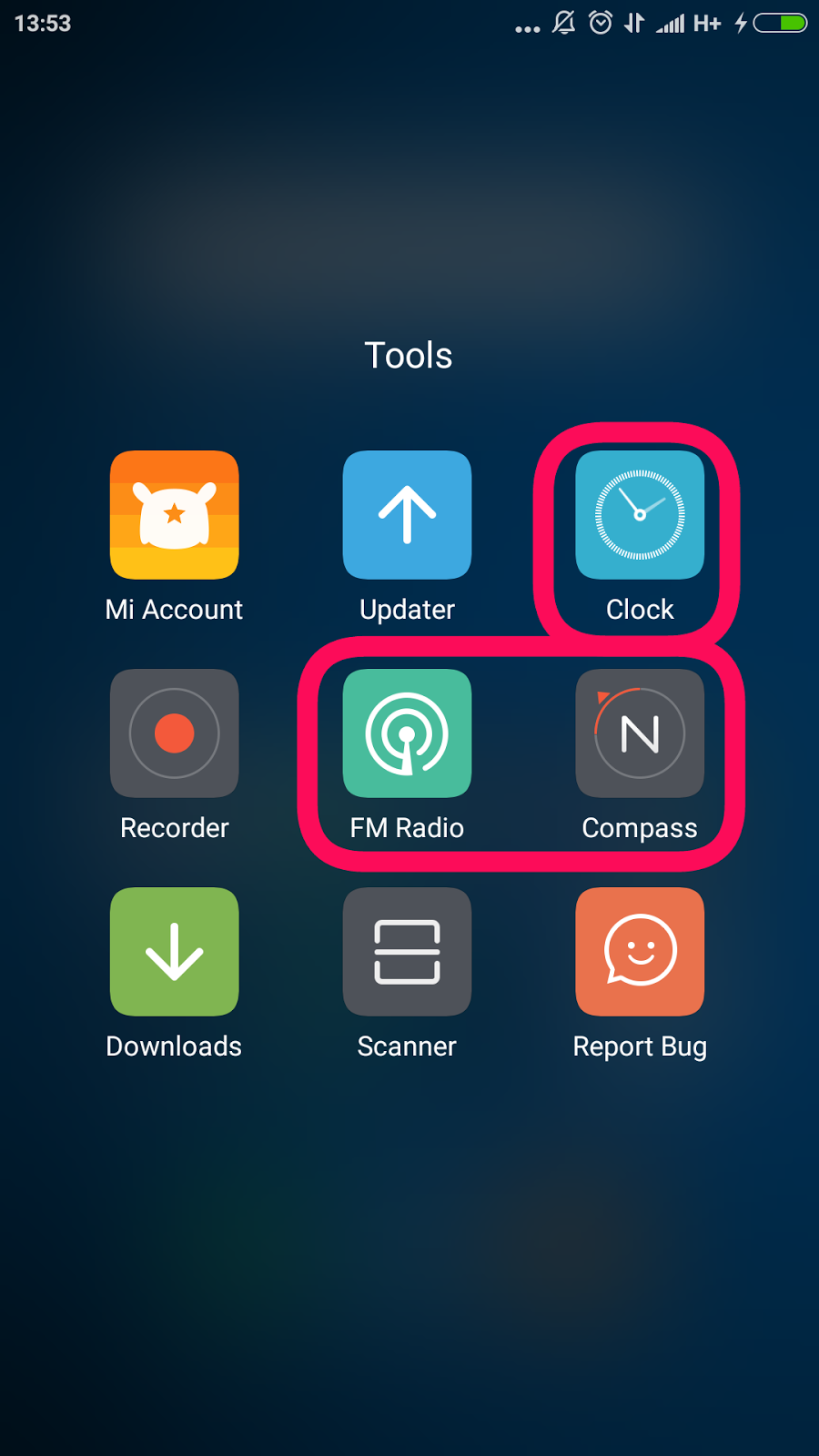Image resolution: width=819 pixels, height=1456 pixels.
Task: Open the Mi Account app
Action: (174, 515)
